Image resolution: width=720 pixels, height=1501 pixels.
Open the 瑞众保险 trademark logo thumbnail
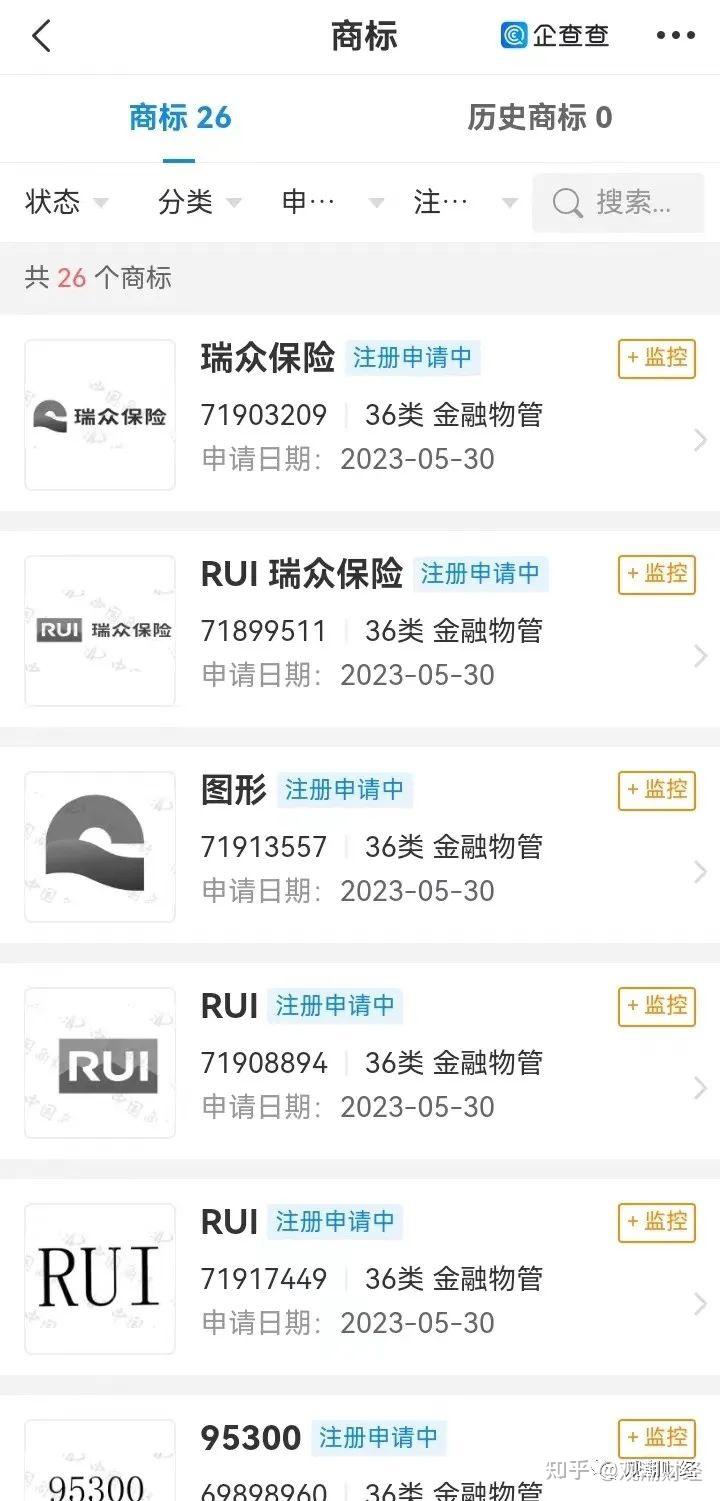click(99, 414)
